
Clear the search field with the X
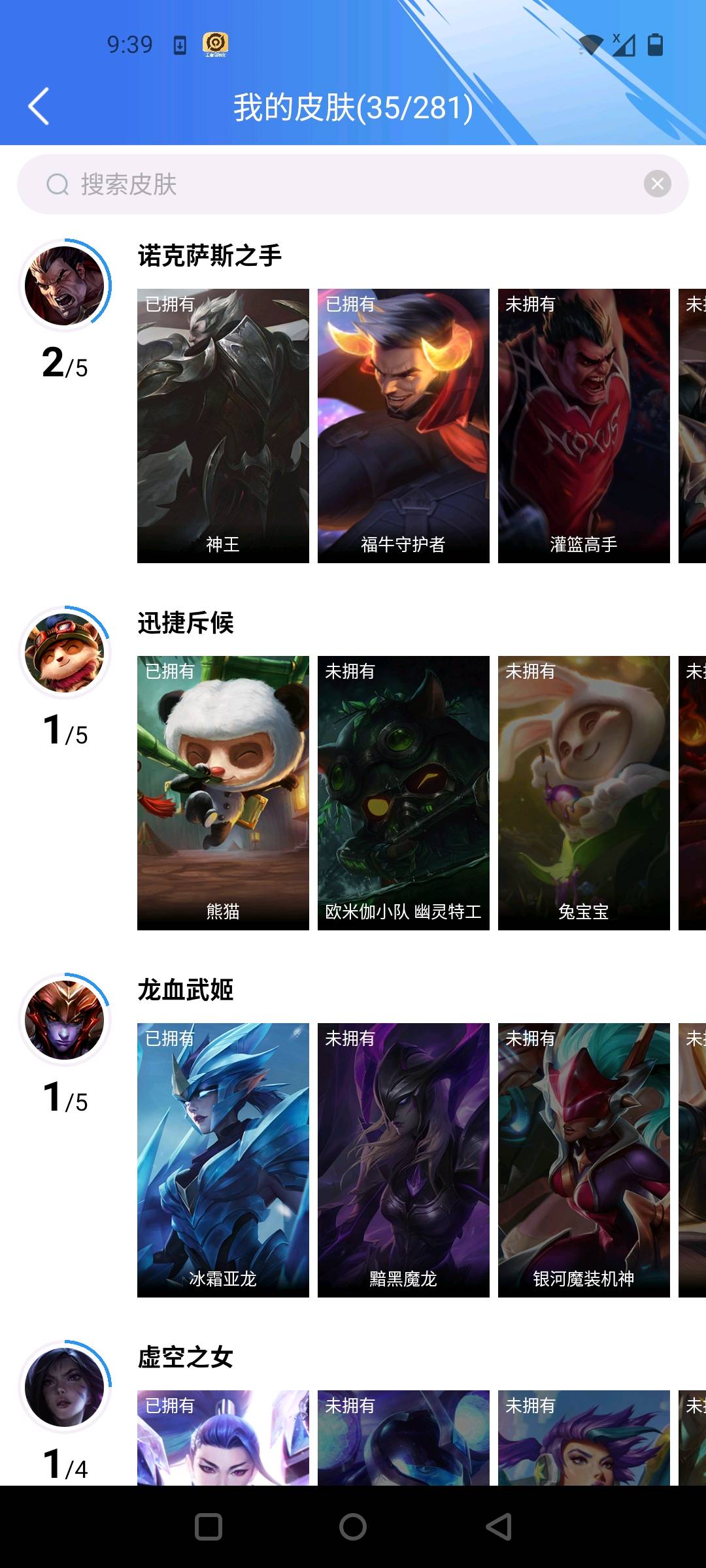click(658, 184)
